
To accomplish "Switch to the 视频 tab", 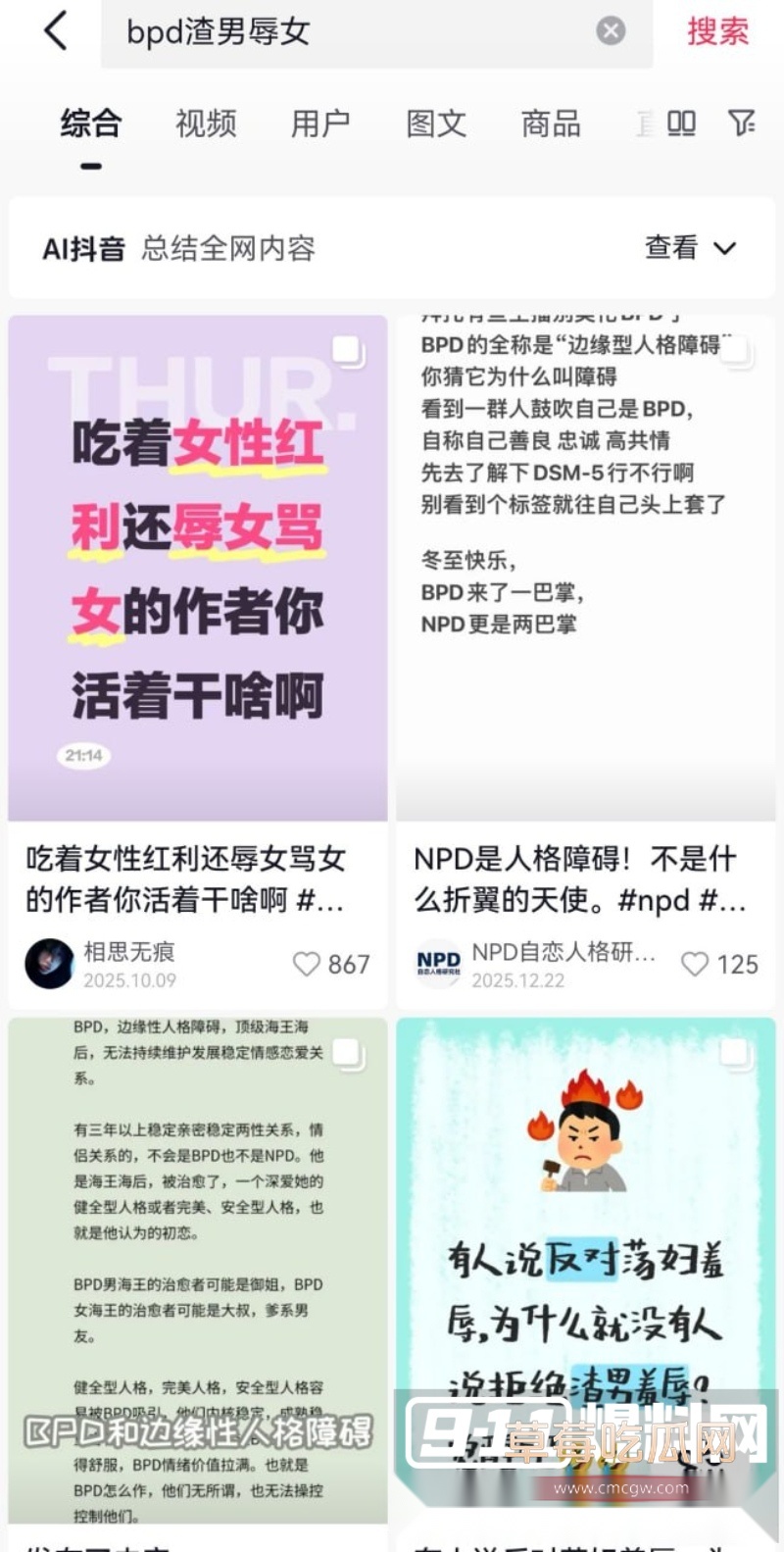I will [205, 124].
